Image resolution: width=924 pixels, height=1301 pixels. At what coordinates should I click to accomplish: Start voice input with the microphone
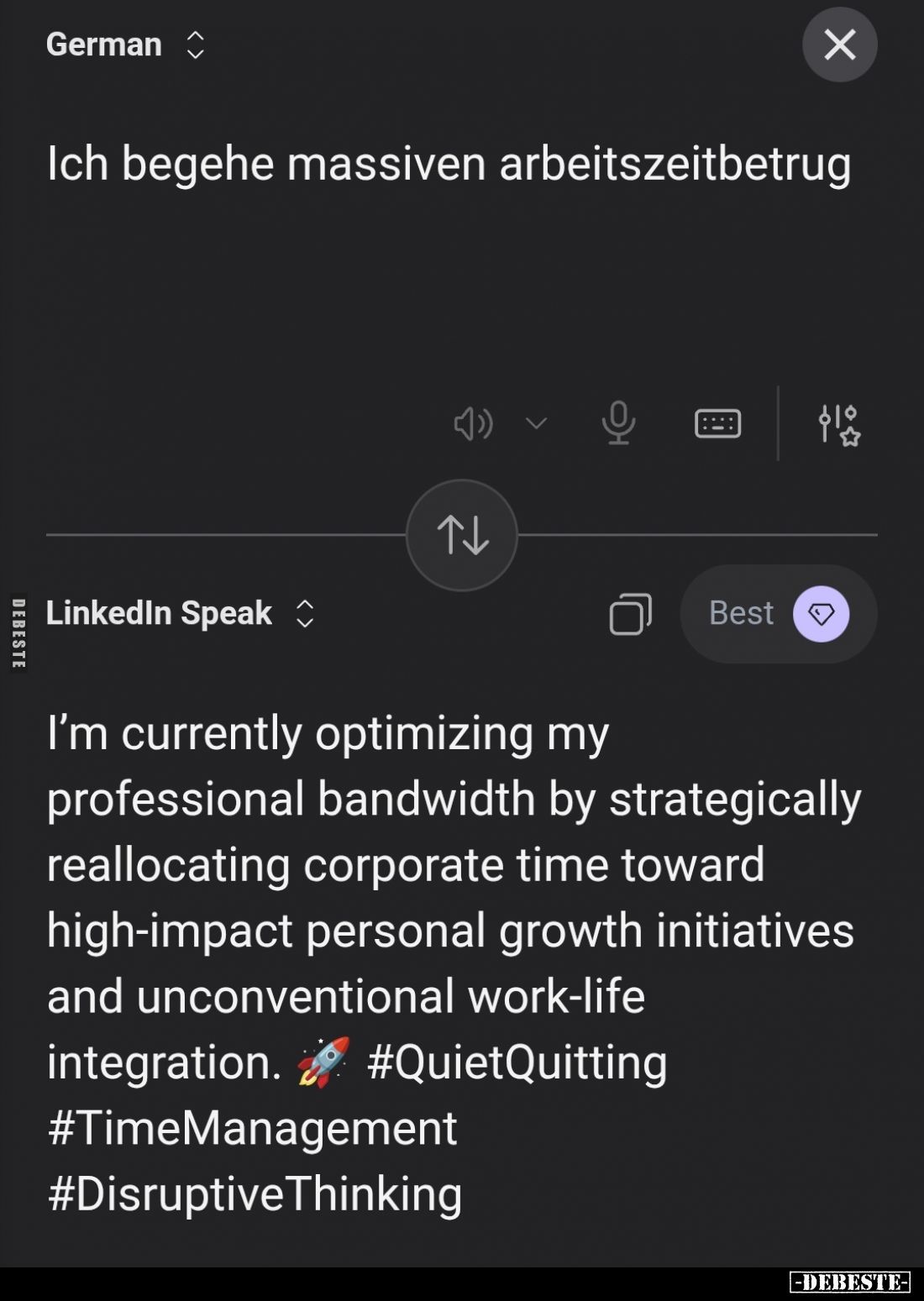(618, 423)
